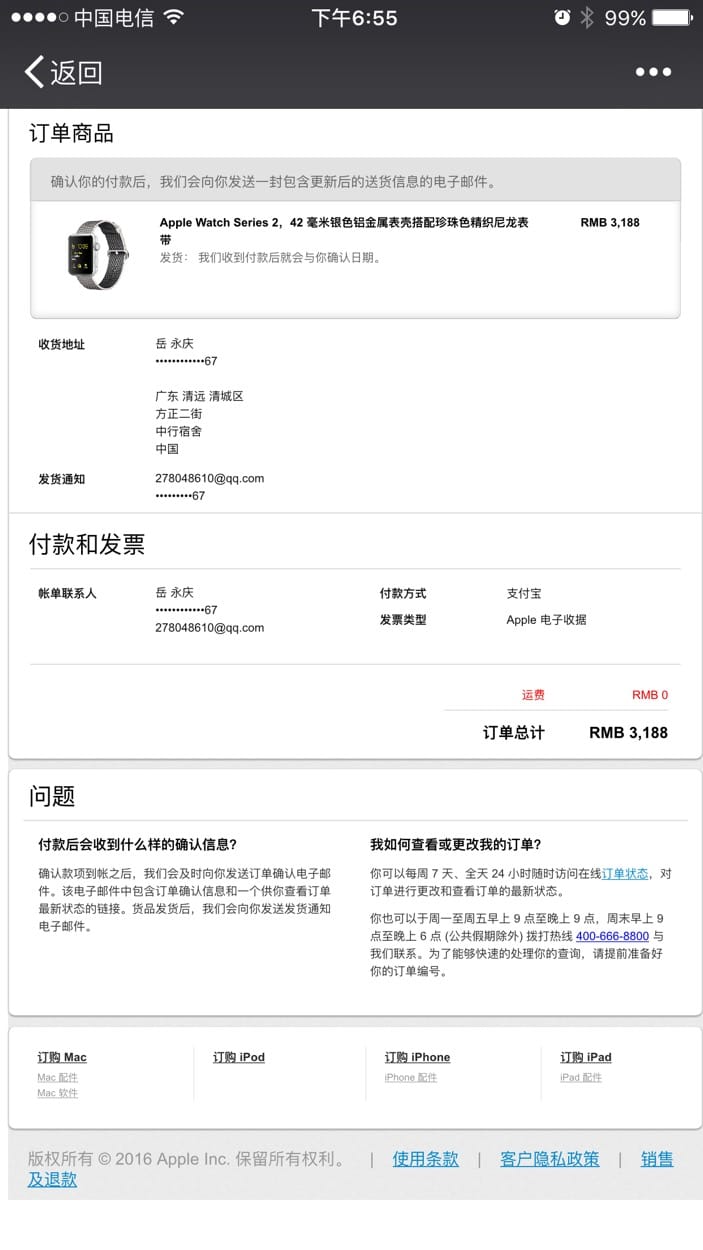The width and height of the screenshot is (703, 1250).
Task: Open the 订购 iPad link
Action: point(586,1057)
